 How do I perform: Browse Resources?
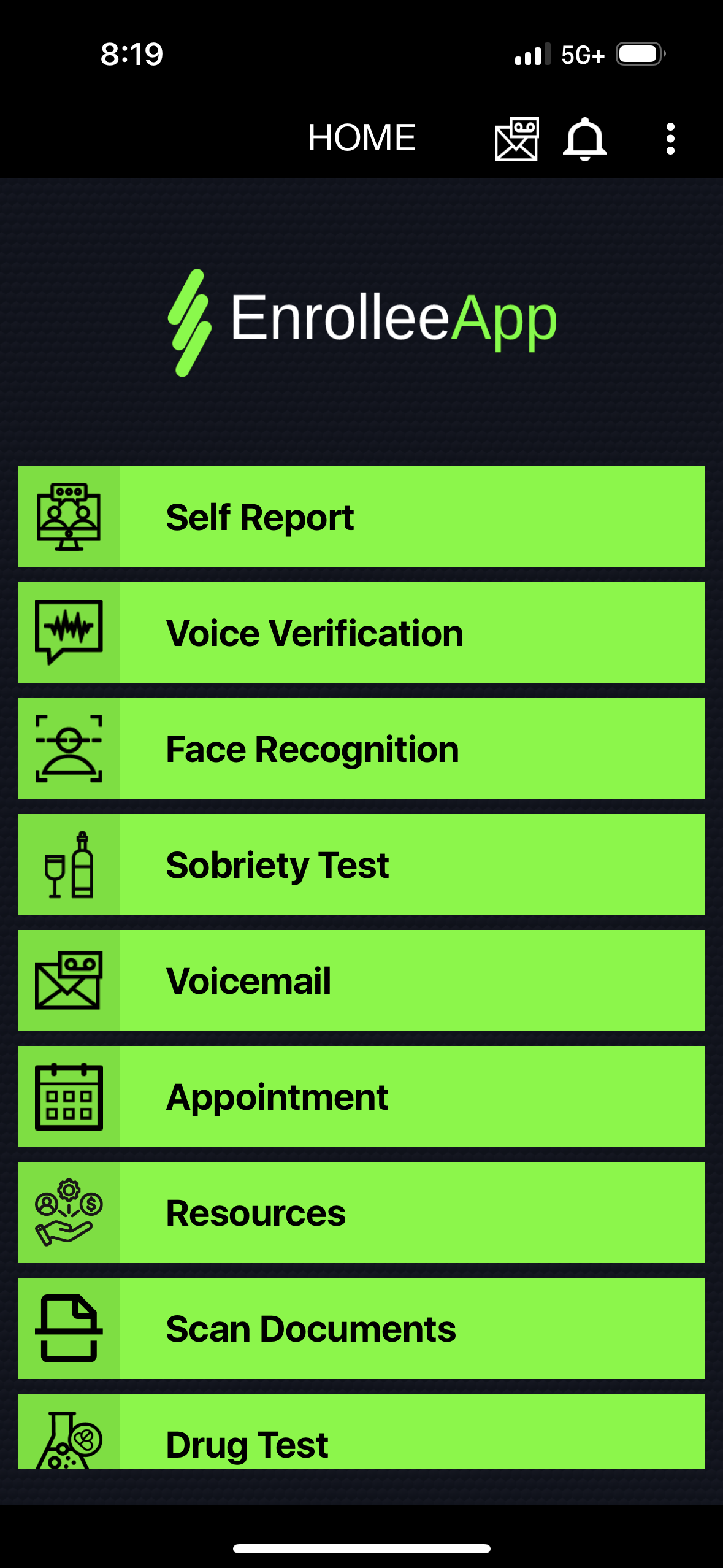pyautogui.click(x=361, y=1213)
